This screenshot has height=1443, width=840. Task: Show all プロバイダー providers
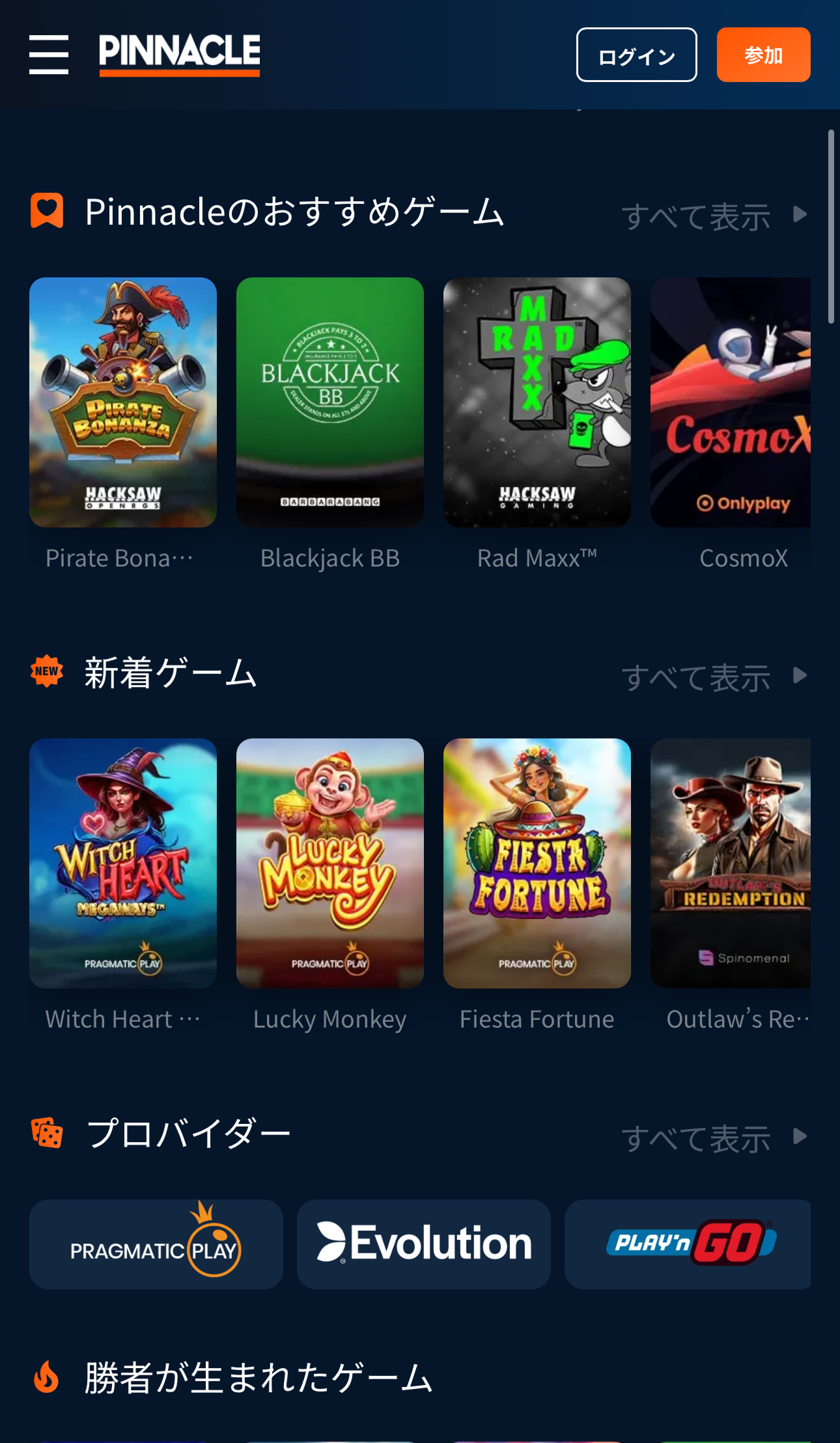click(x=714, y=1138)
